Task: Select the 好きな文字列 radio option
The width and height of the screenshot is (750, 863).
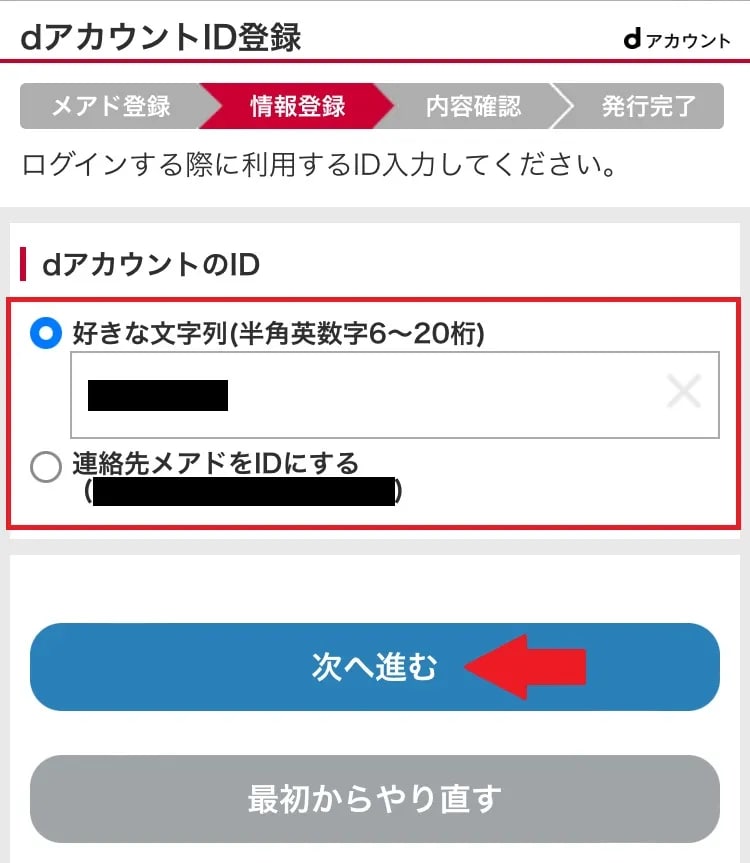Action: [x=46, y=333]
